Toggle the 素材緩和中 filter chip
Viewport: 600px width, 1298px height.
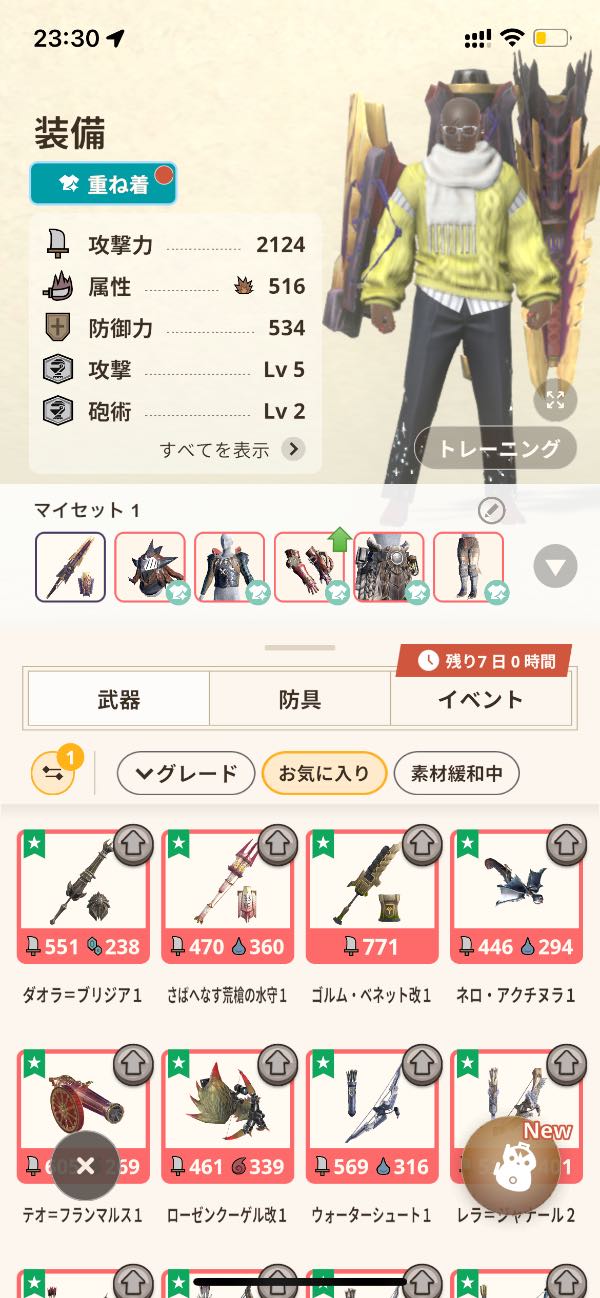tap(456, 773)
